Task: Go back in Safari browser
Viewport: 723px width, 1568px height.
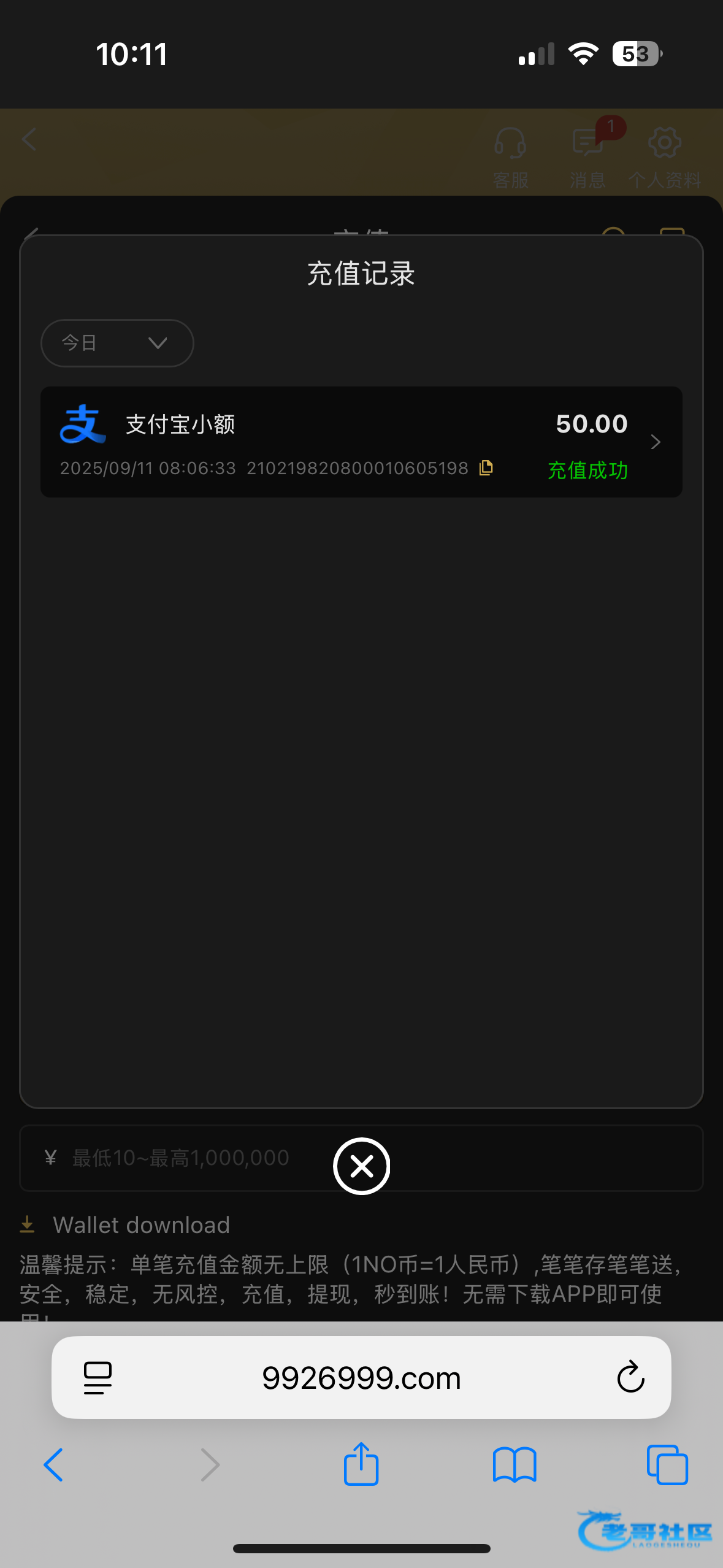Action: [53, 1465]
